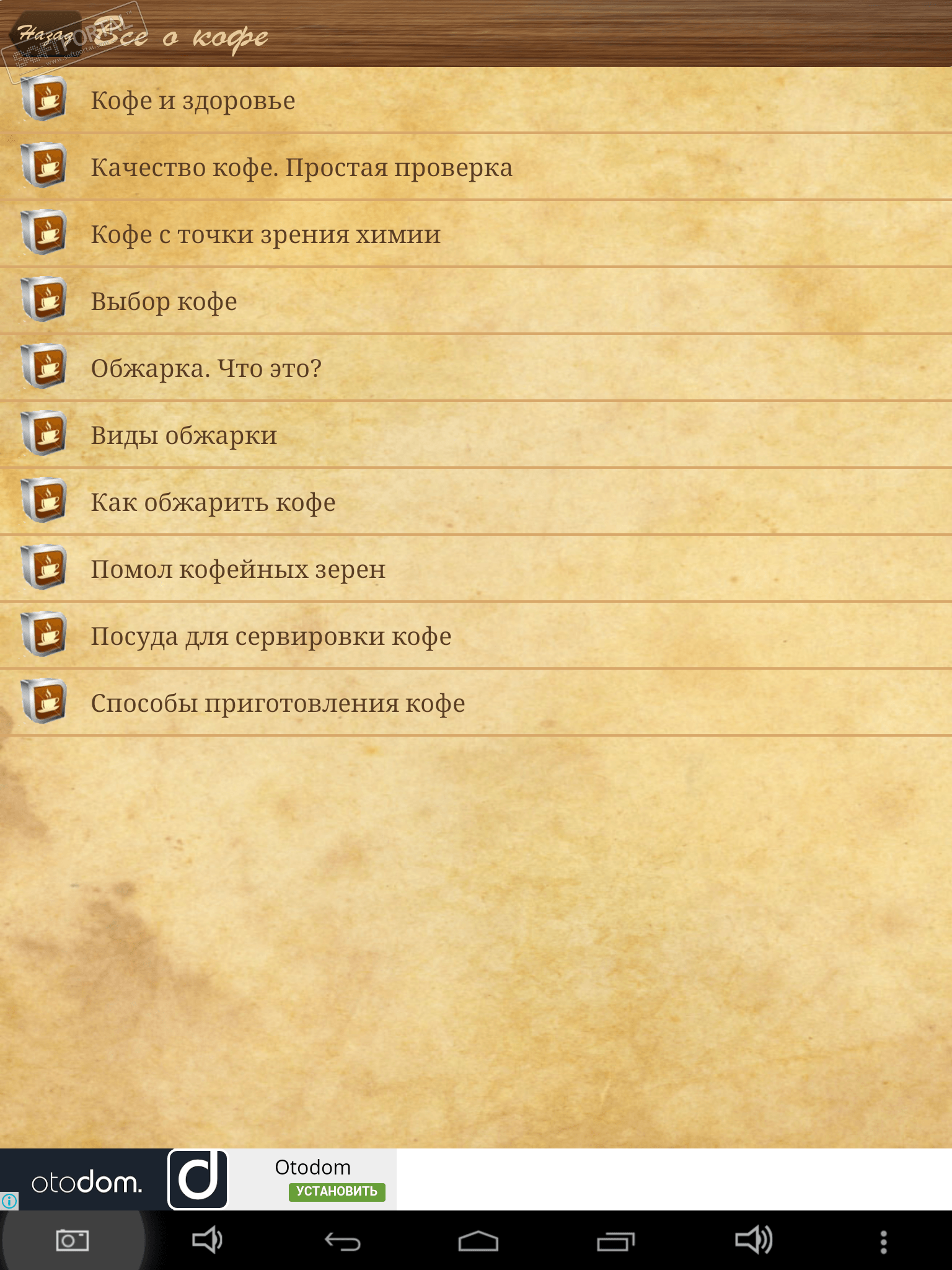Tap the Назад back button
952x1270 pixels.
pos(45,33)
